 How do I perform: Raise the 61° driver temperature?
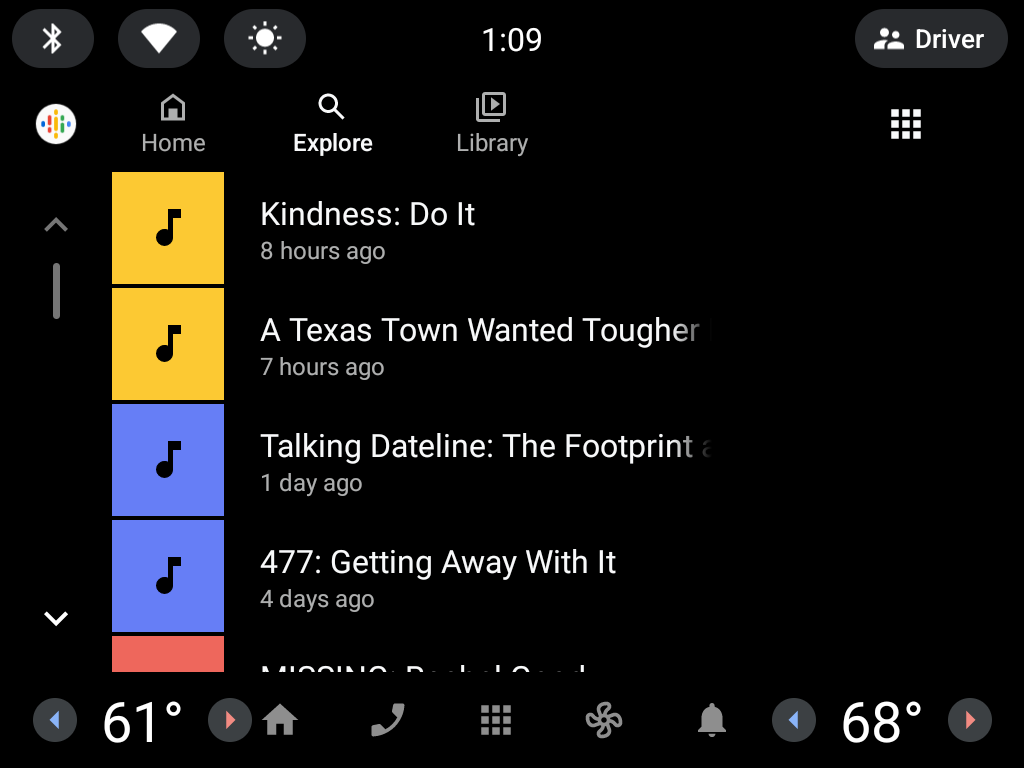pyautogui.click(x=230, y=720)
